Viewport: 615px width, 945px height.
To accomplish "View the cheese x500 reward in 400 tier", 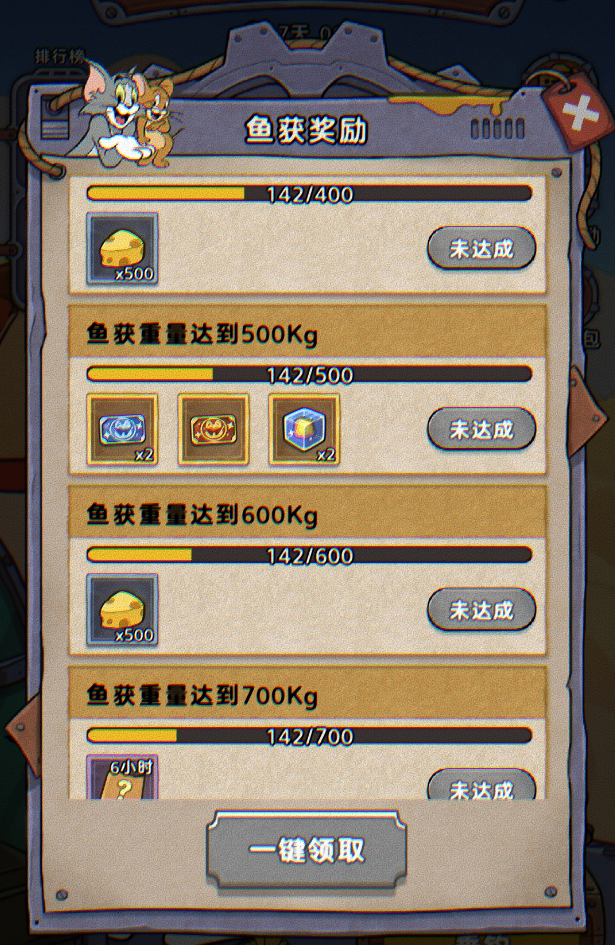I will coord(122,249).
